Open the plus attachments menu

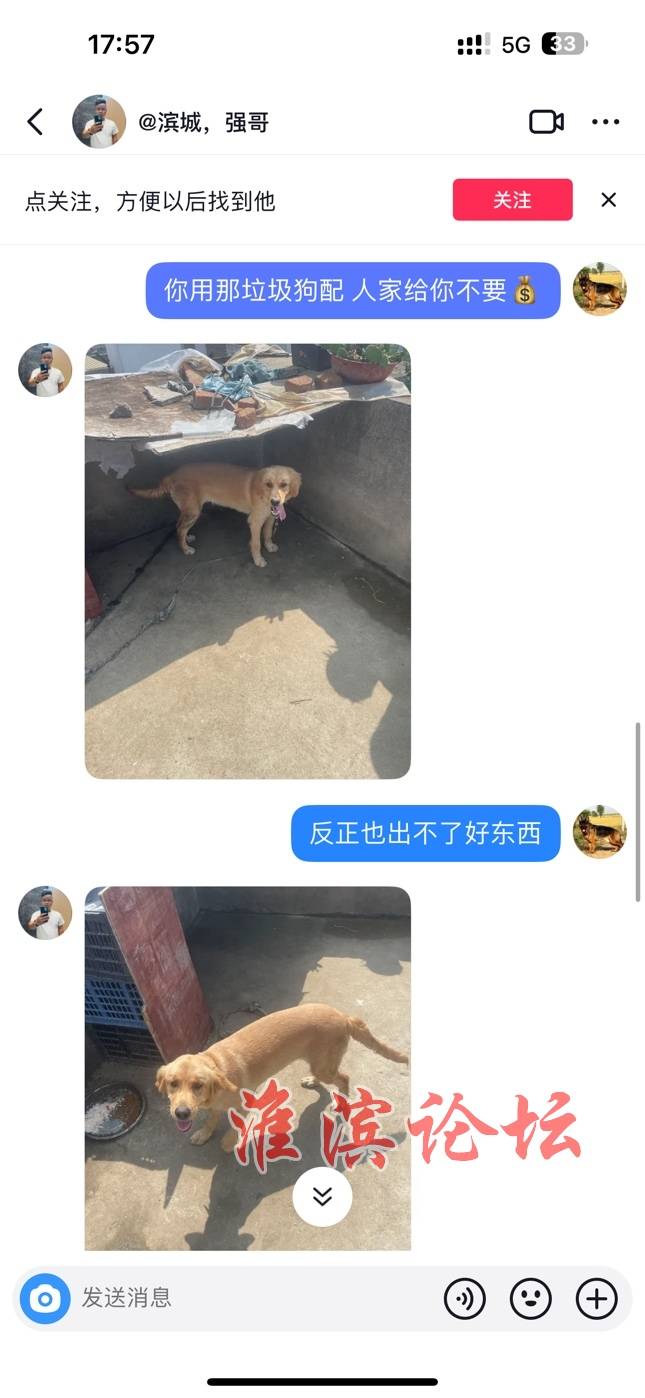point(597,1299)
